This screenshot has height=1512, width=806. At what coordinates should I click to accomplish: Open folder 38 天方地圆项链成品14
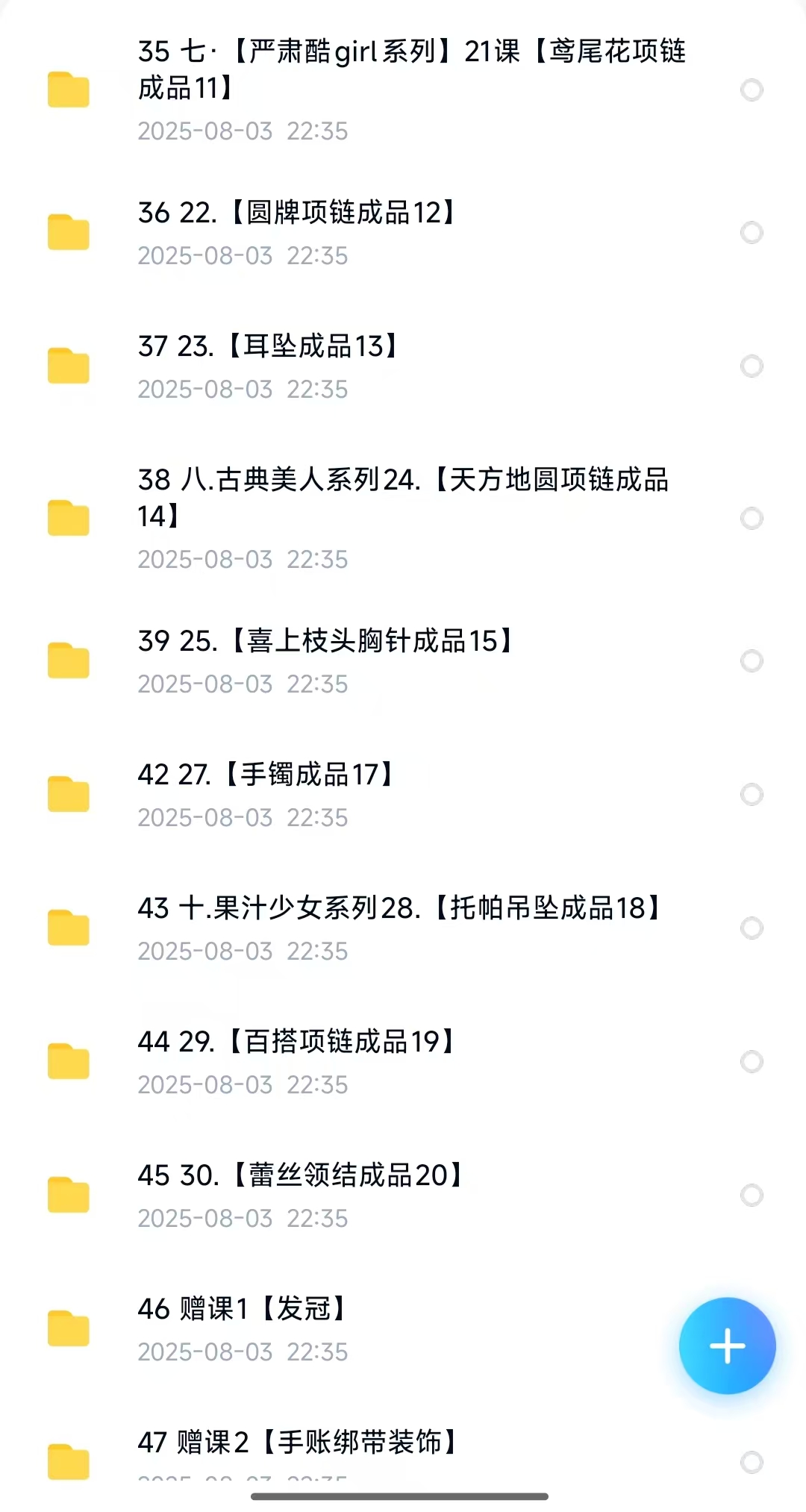coord(403,497)
